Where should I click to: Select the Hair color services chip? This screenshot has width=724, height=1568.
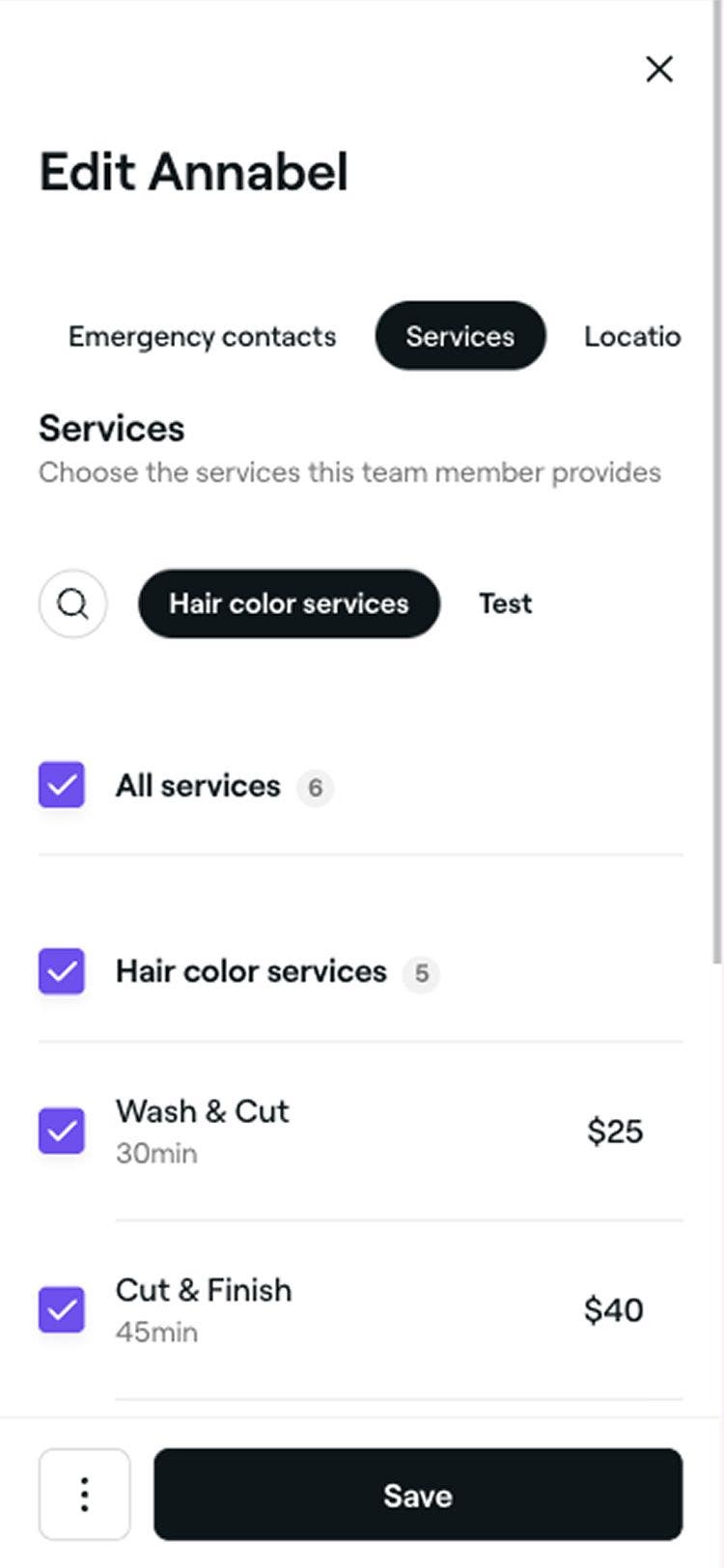click(289, 603)
